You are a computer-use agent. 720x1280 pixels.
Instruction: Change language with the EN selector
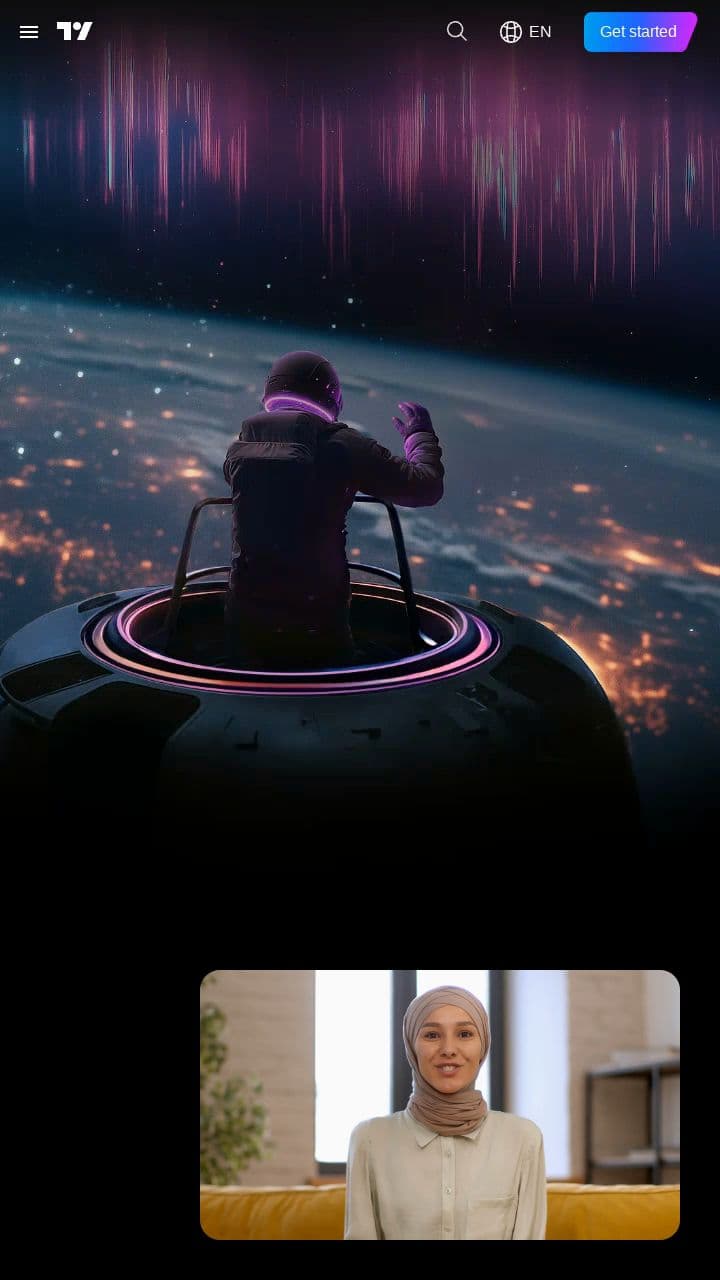[x=526, y=32]
